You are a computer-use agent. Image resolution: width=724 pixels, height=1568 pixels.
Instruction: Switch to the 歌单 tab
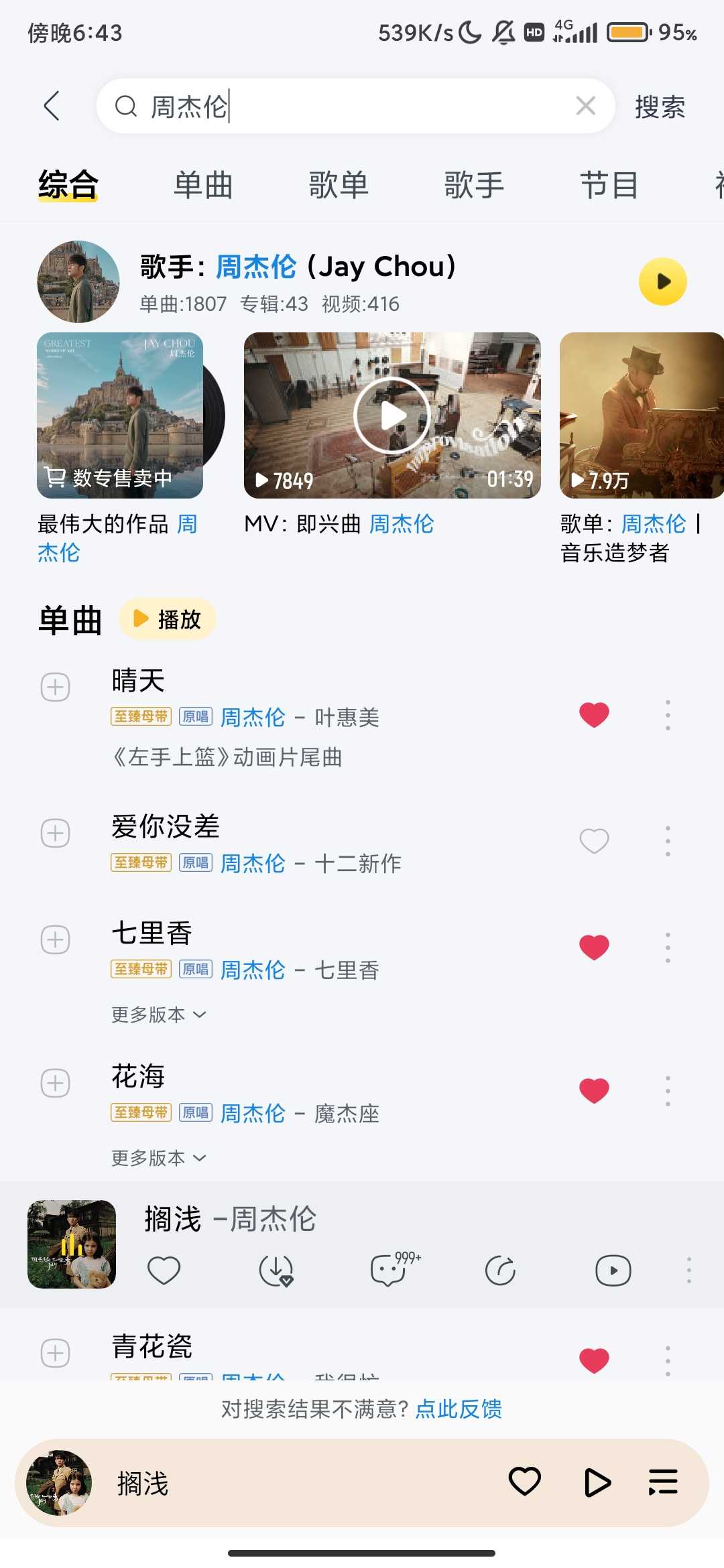point(339,185)
